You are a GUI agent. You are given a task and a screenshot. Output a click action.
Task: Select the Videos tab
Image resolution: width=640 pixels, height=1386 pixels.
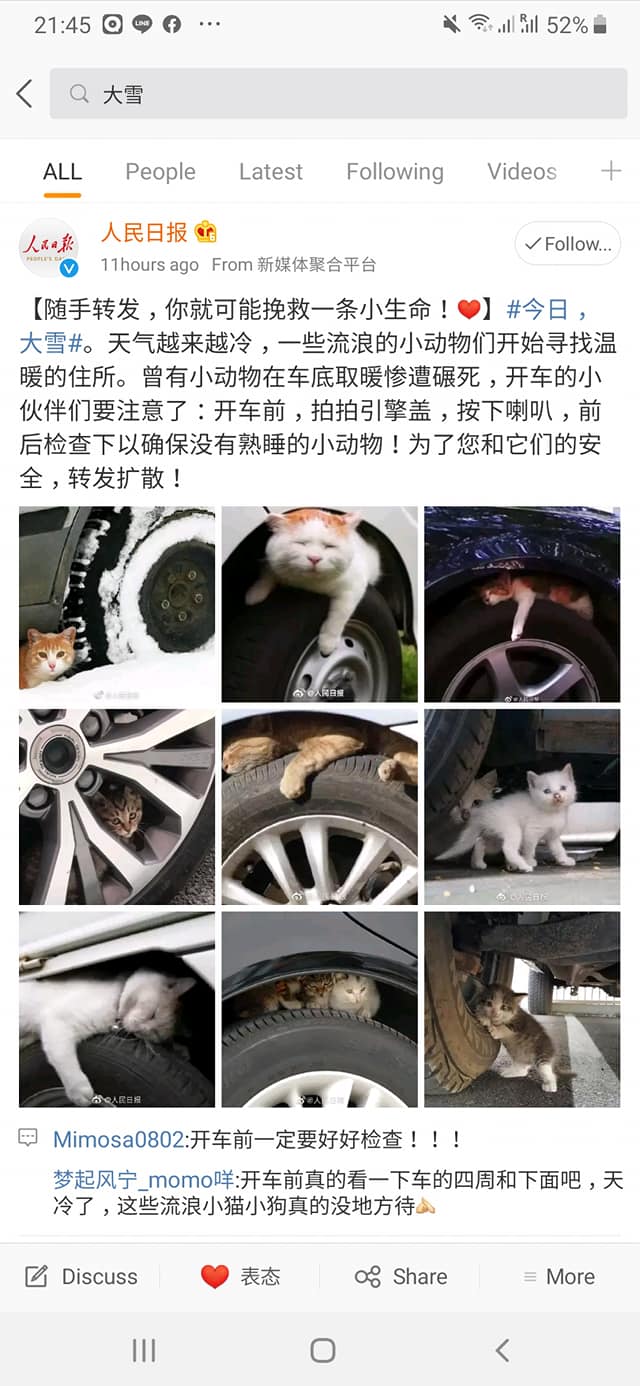click(521, 172)
